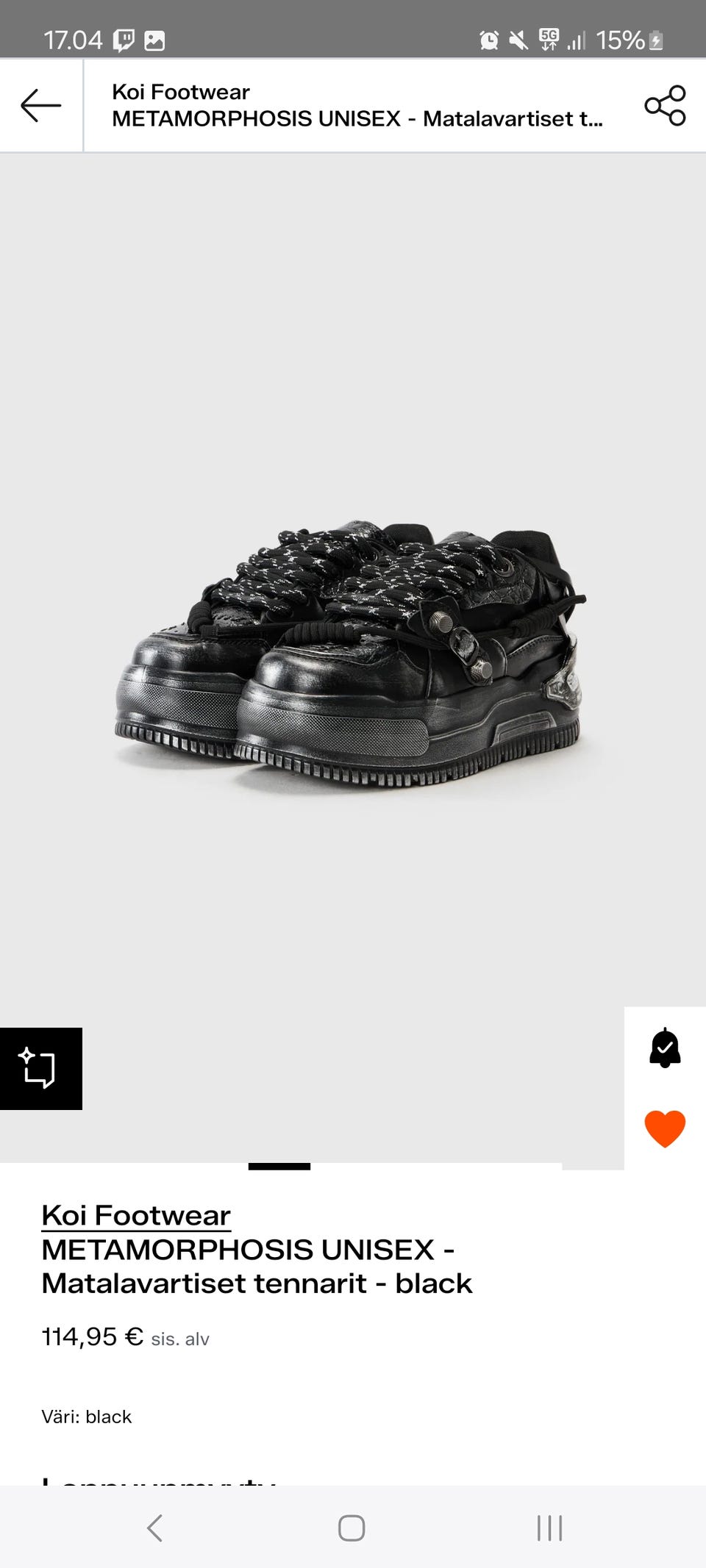The width and height of the screenshot is (706, 1568).
Task: Go back using the top arrow
Action: (40, 106)
